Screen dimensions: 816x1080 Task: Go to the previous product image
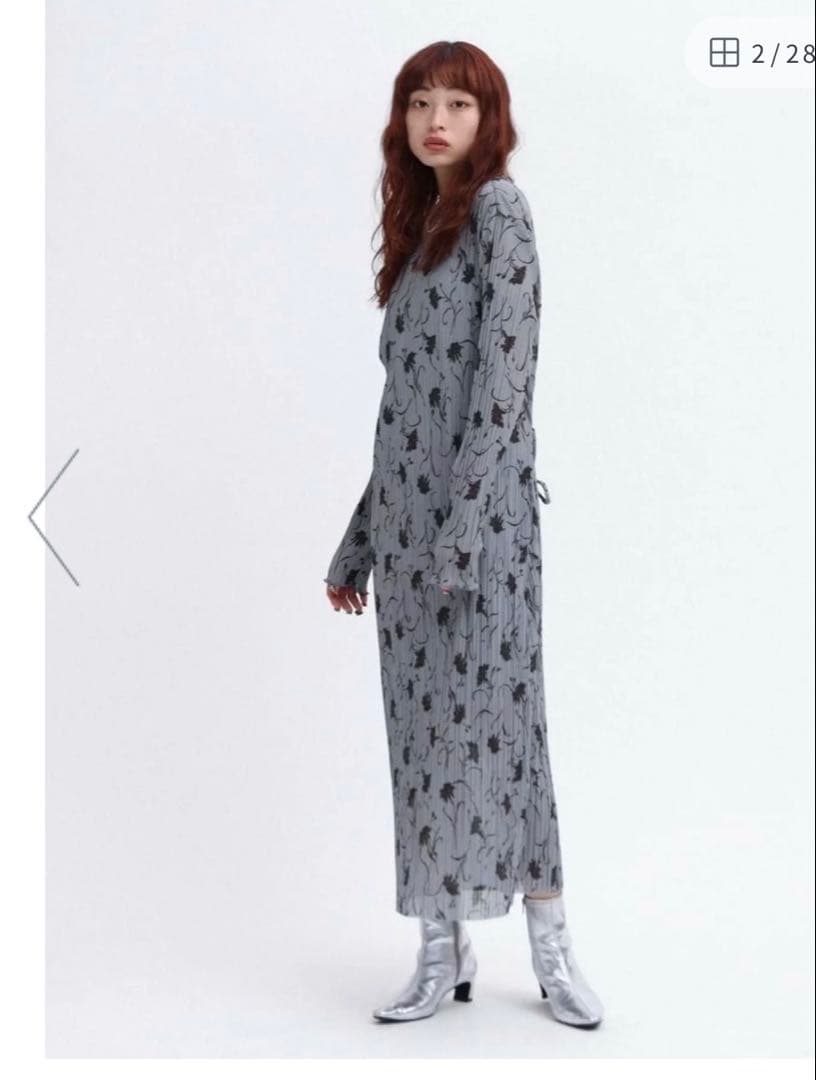tap(54, 517)
